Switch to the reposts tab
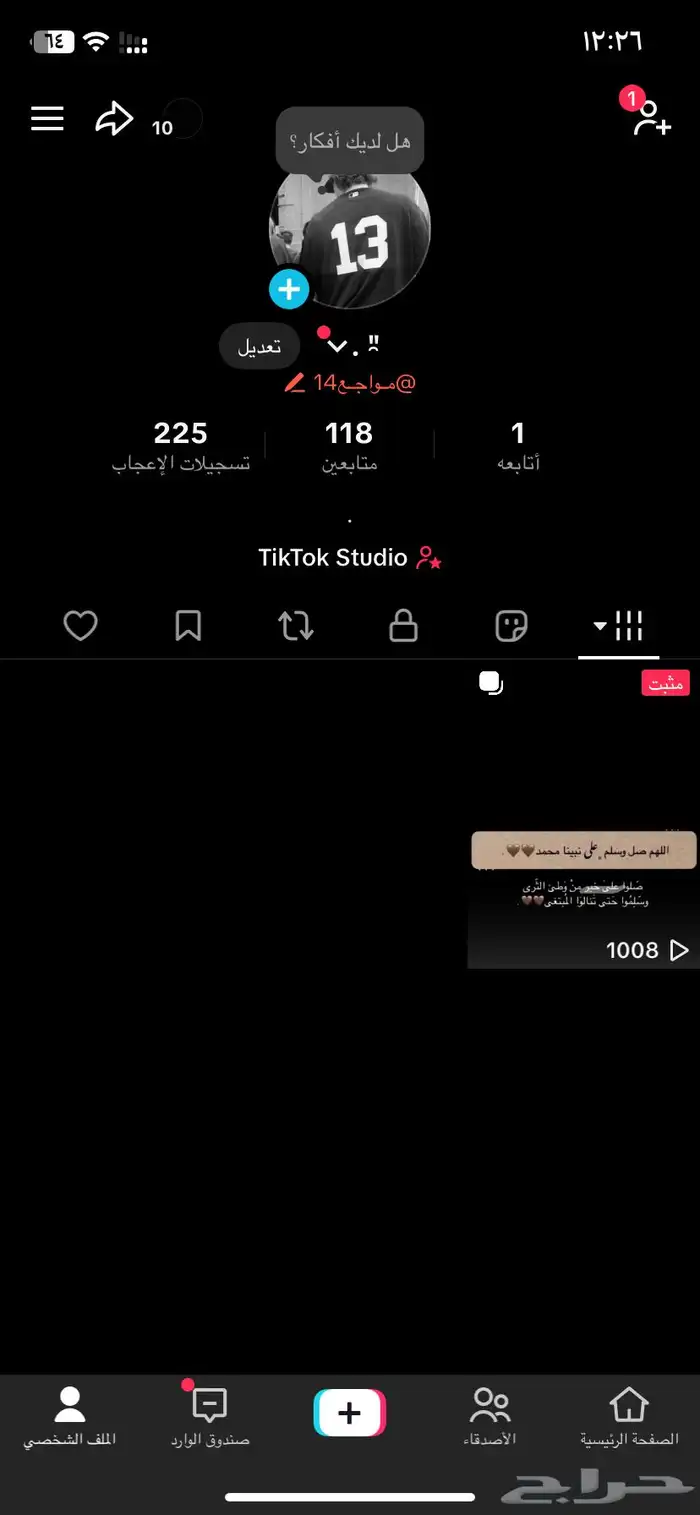Image resolution: width=700 pixels, height=1515 pixels. click(295, 626)
